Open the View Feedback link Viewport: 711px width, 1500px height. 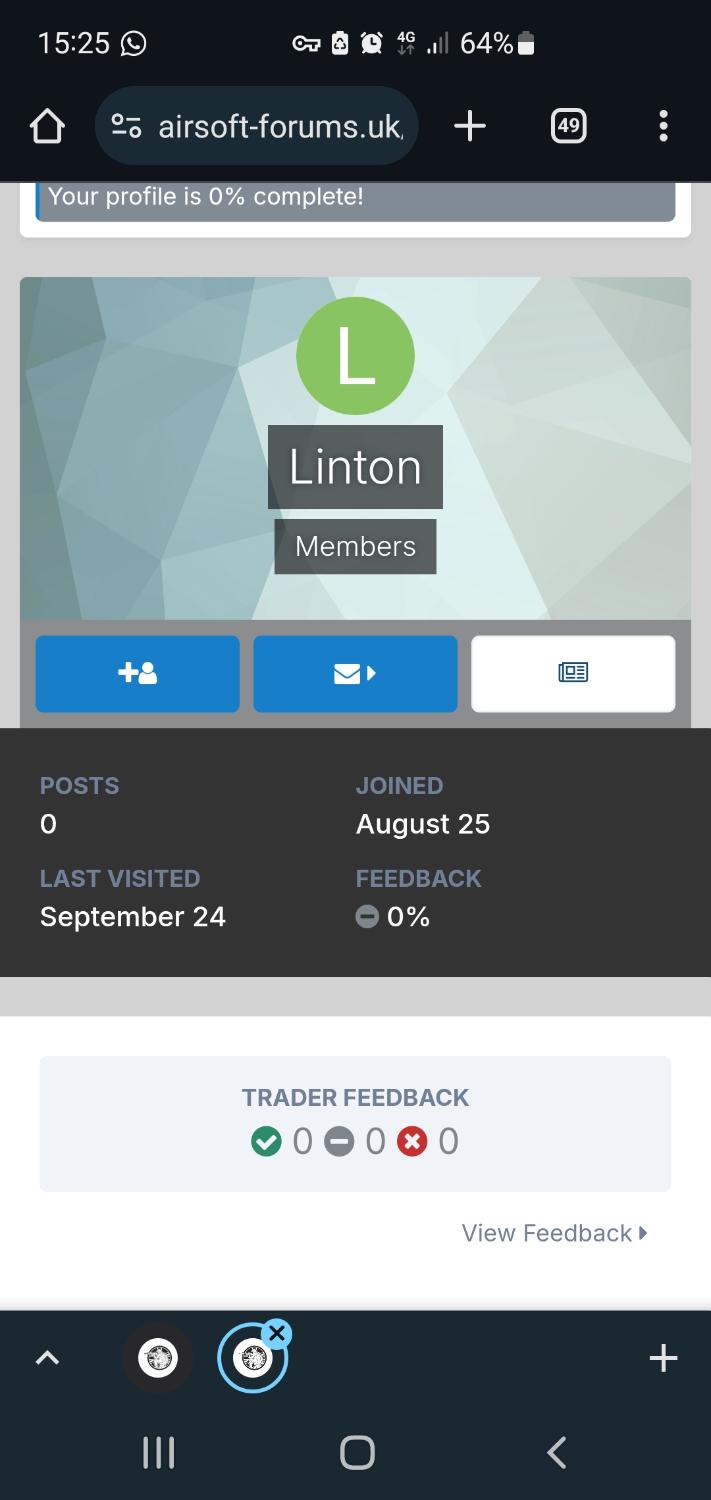pyautogui.click(x=554, y=1233)
